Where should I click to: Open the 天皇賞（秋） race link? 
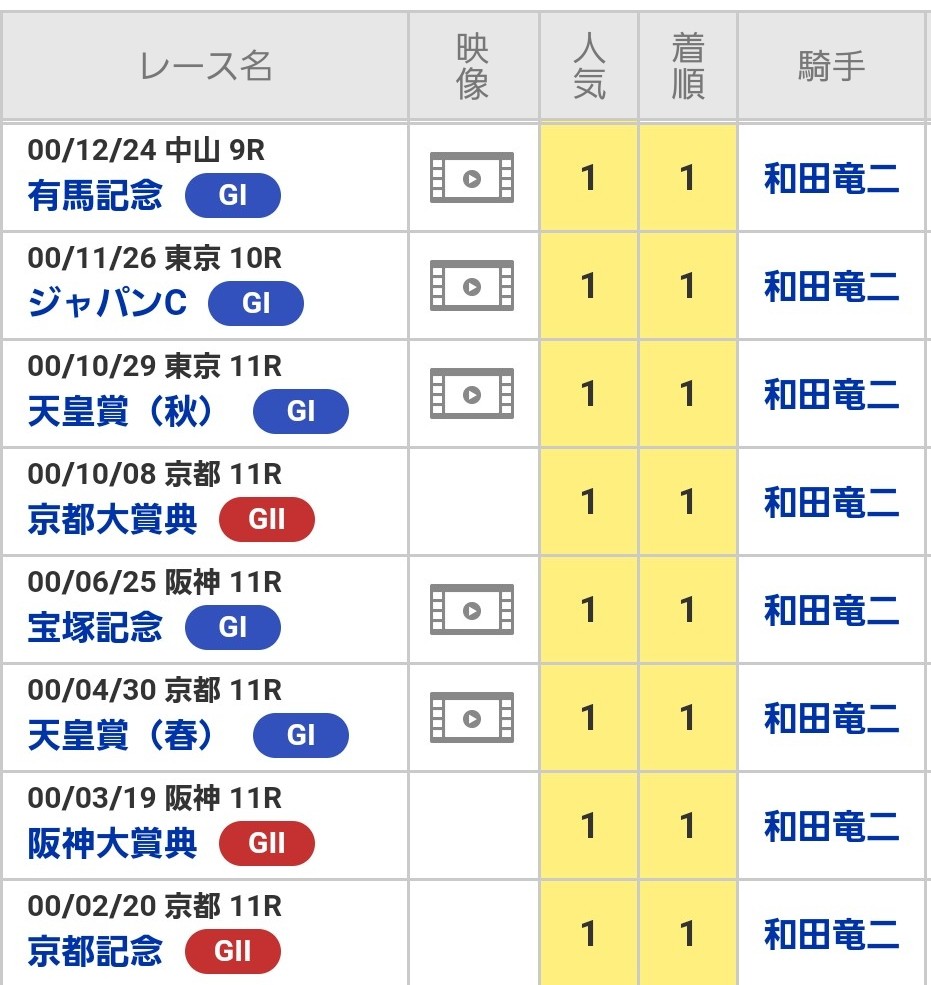pos(121,411)
